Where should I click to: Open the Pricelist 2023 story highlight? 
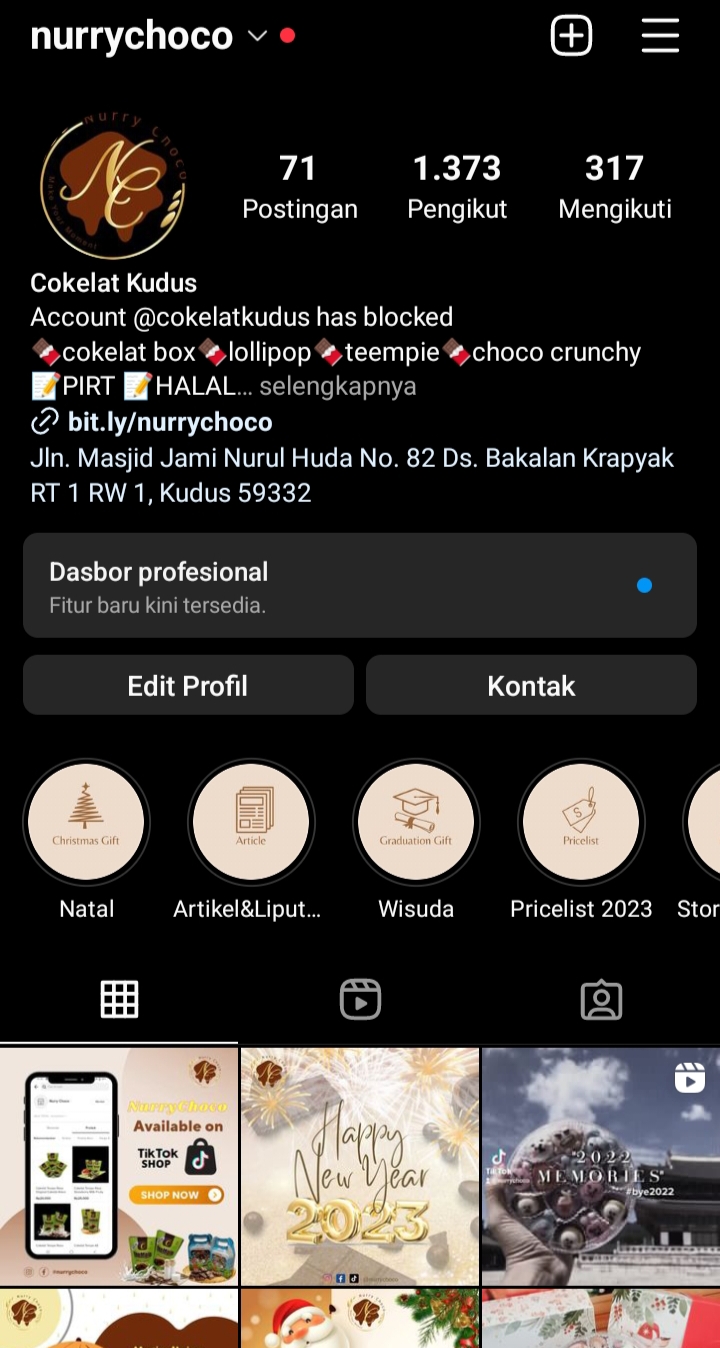[581, 823]
